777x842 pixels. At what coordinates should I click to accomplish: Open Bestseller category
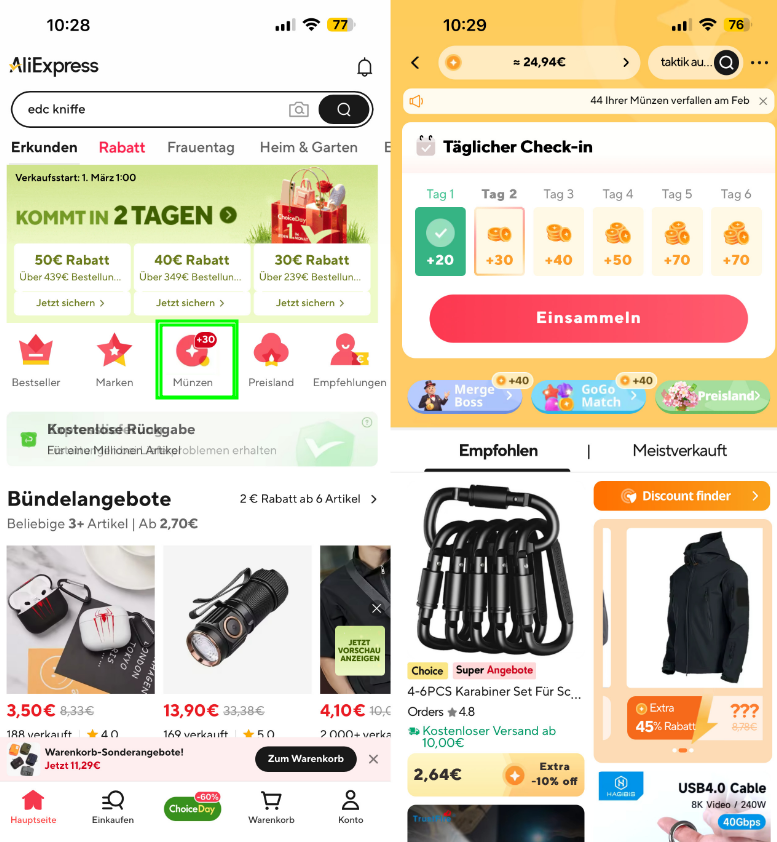36,360
